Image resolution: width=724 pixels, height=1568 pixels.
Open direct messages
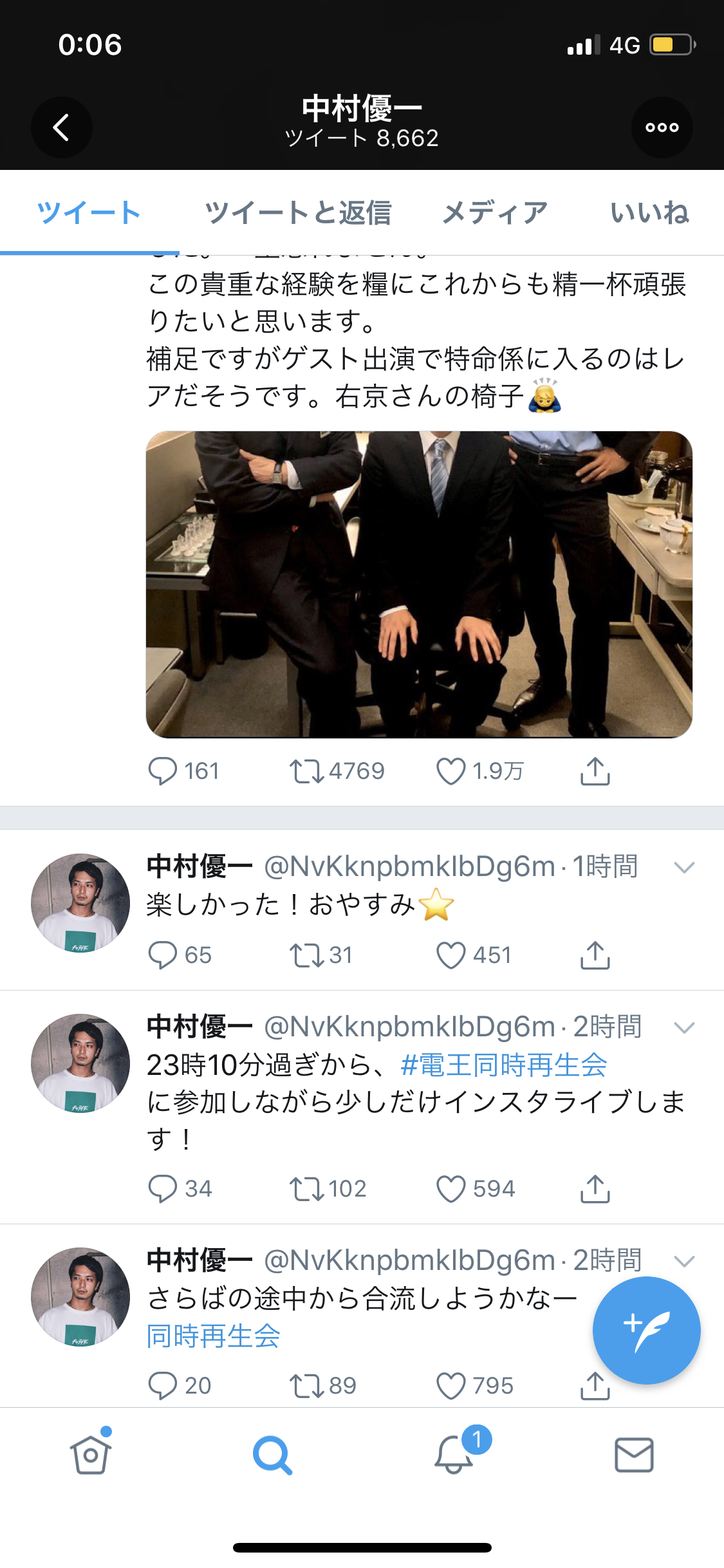pyautogui.click(x=634, y=1455)
